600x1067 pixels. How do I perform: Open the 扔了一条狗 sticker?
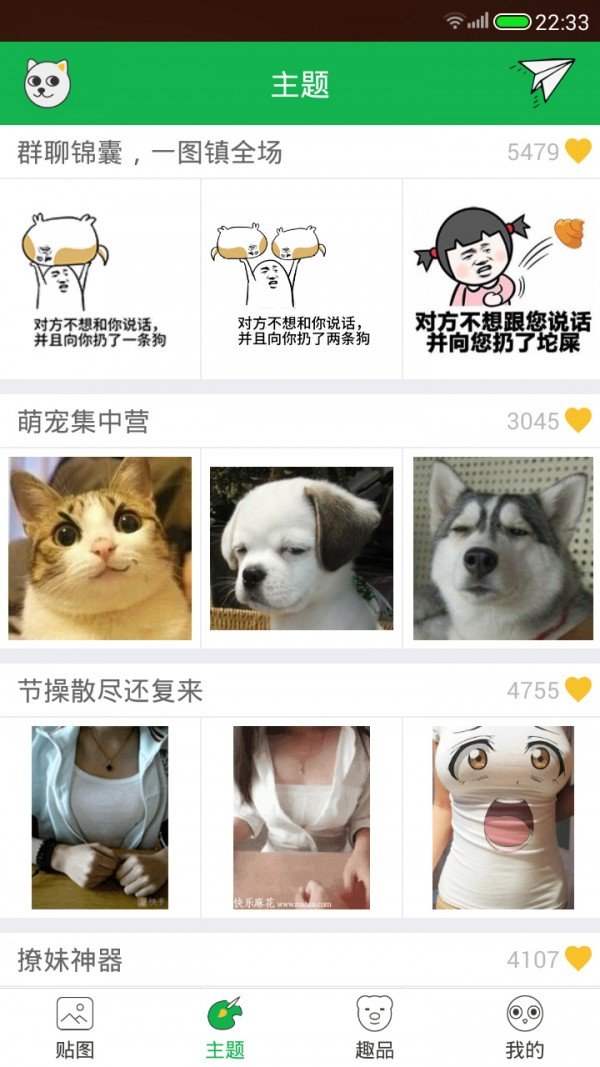[x=100, y=280]
